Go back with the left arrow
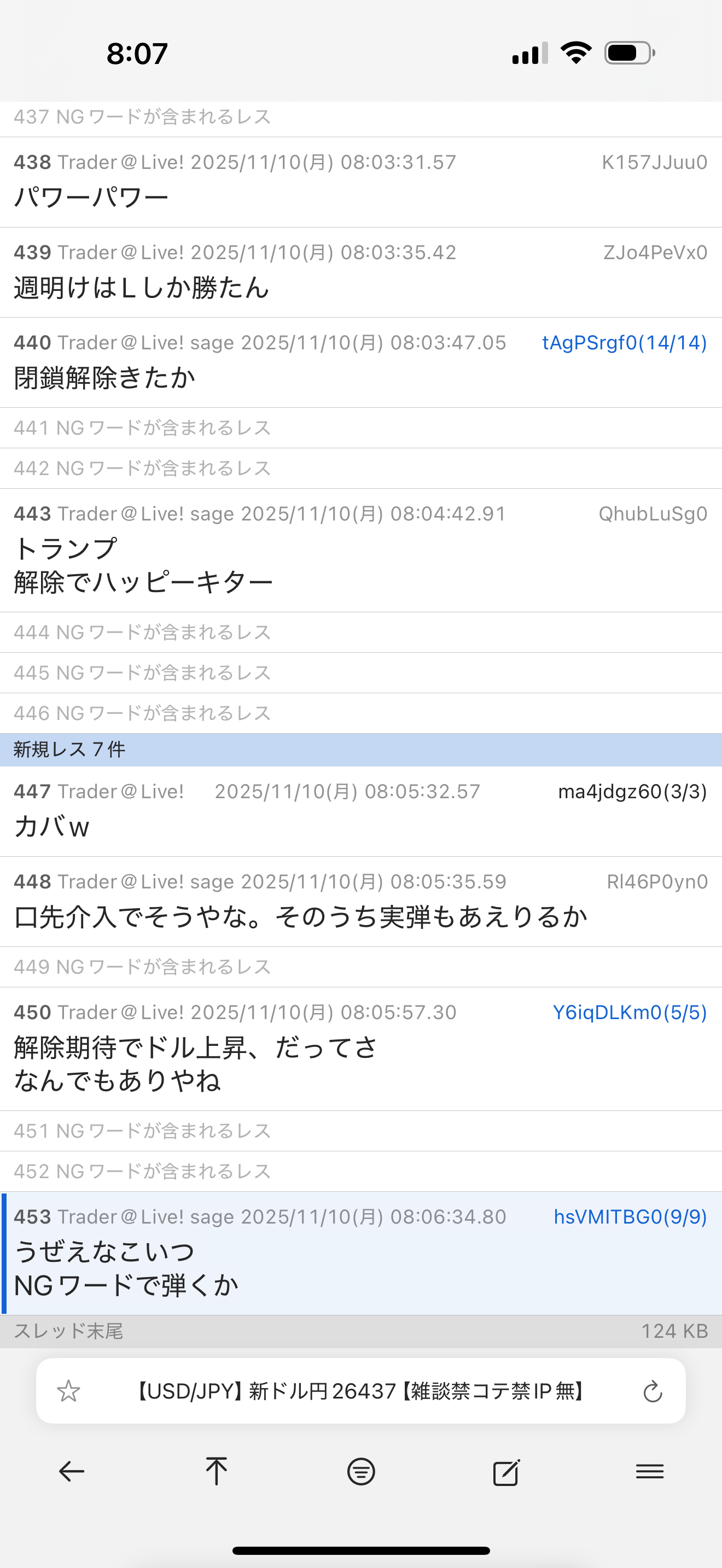This screenshot has height=1568, width=722. [x=71, y=1472]
